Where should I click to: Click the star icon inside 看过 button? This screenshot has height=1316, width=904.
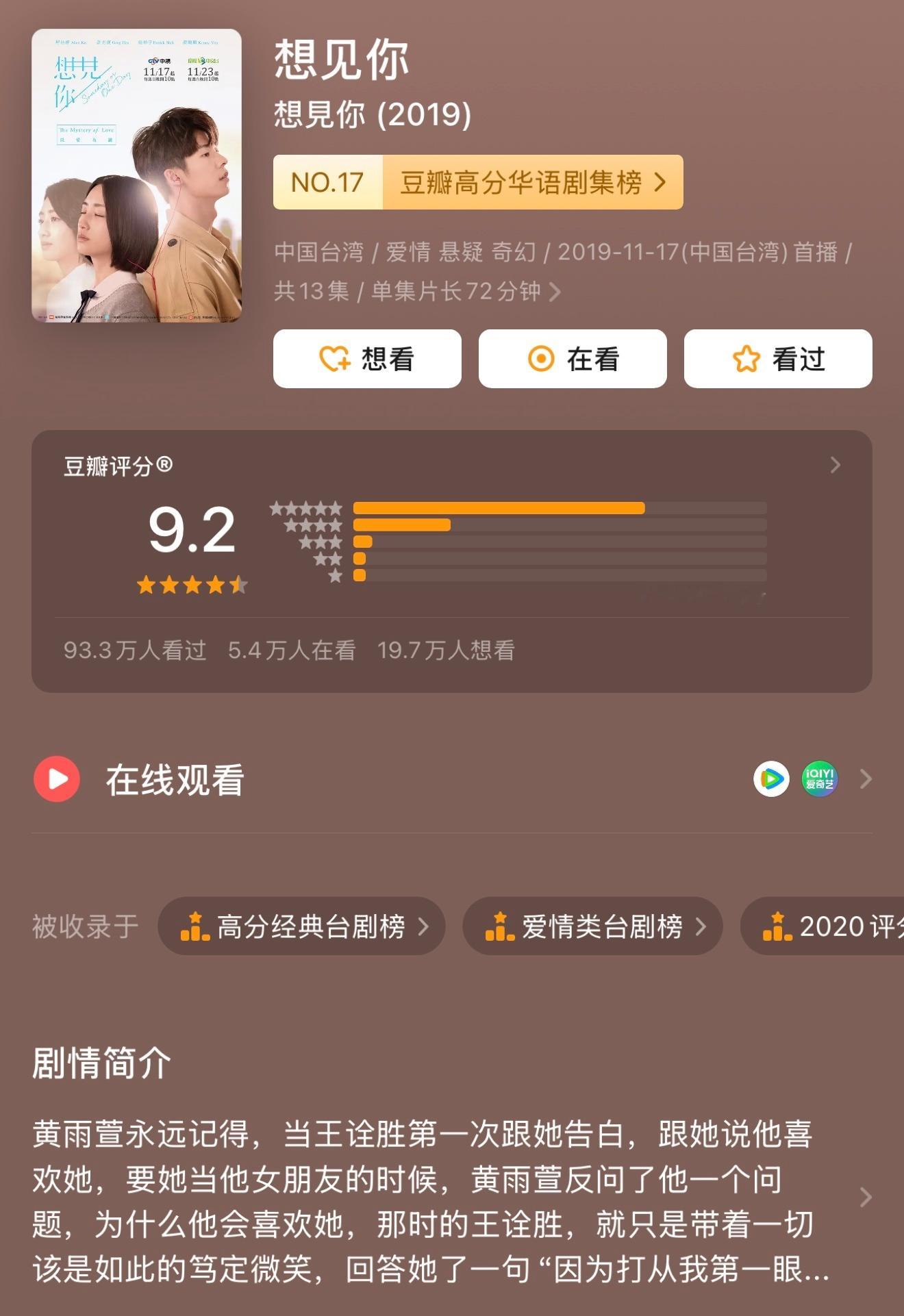pos(747,359)
